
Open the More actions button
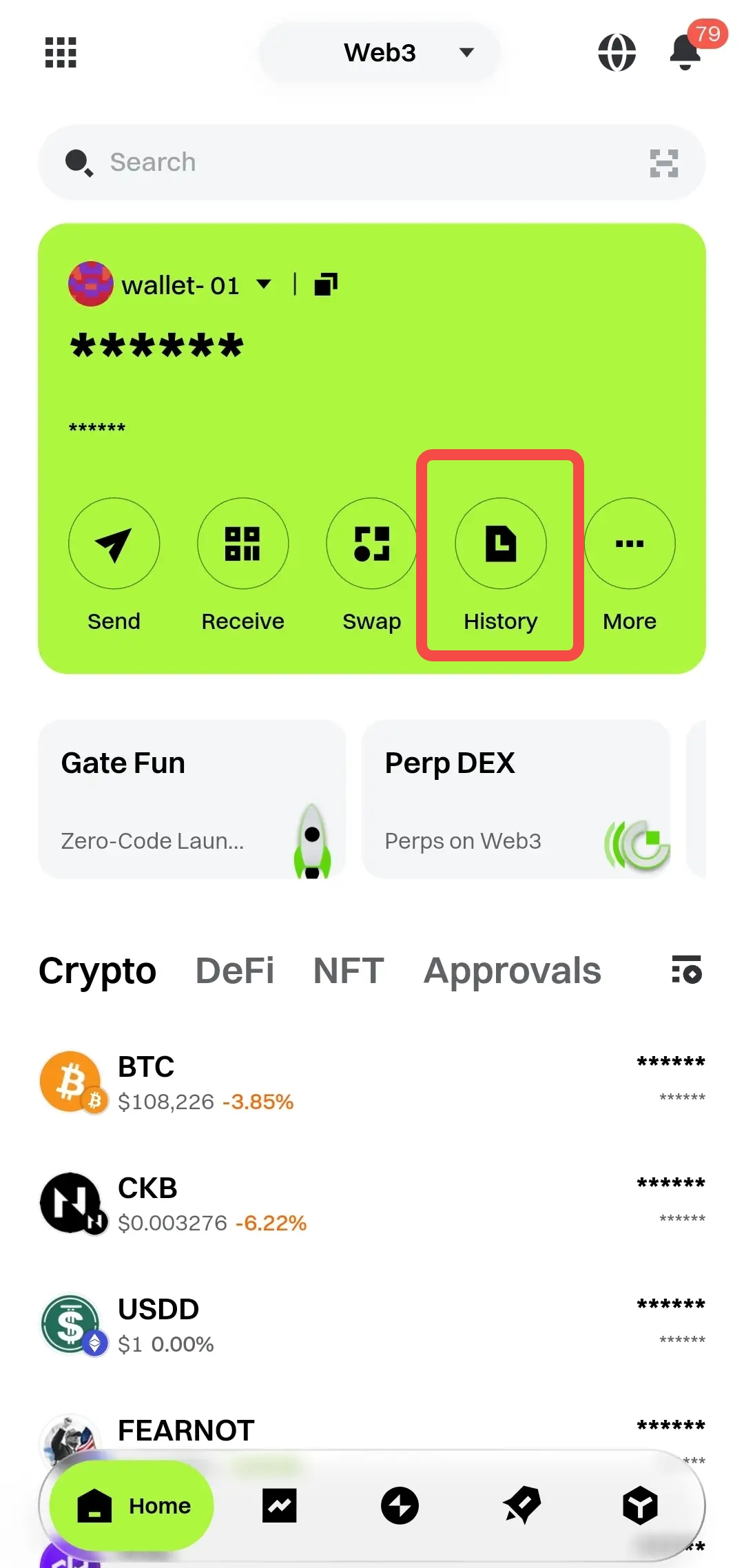[x=629, y=544]
